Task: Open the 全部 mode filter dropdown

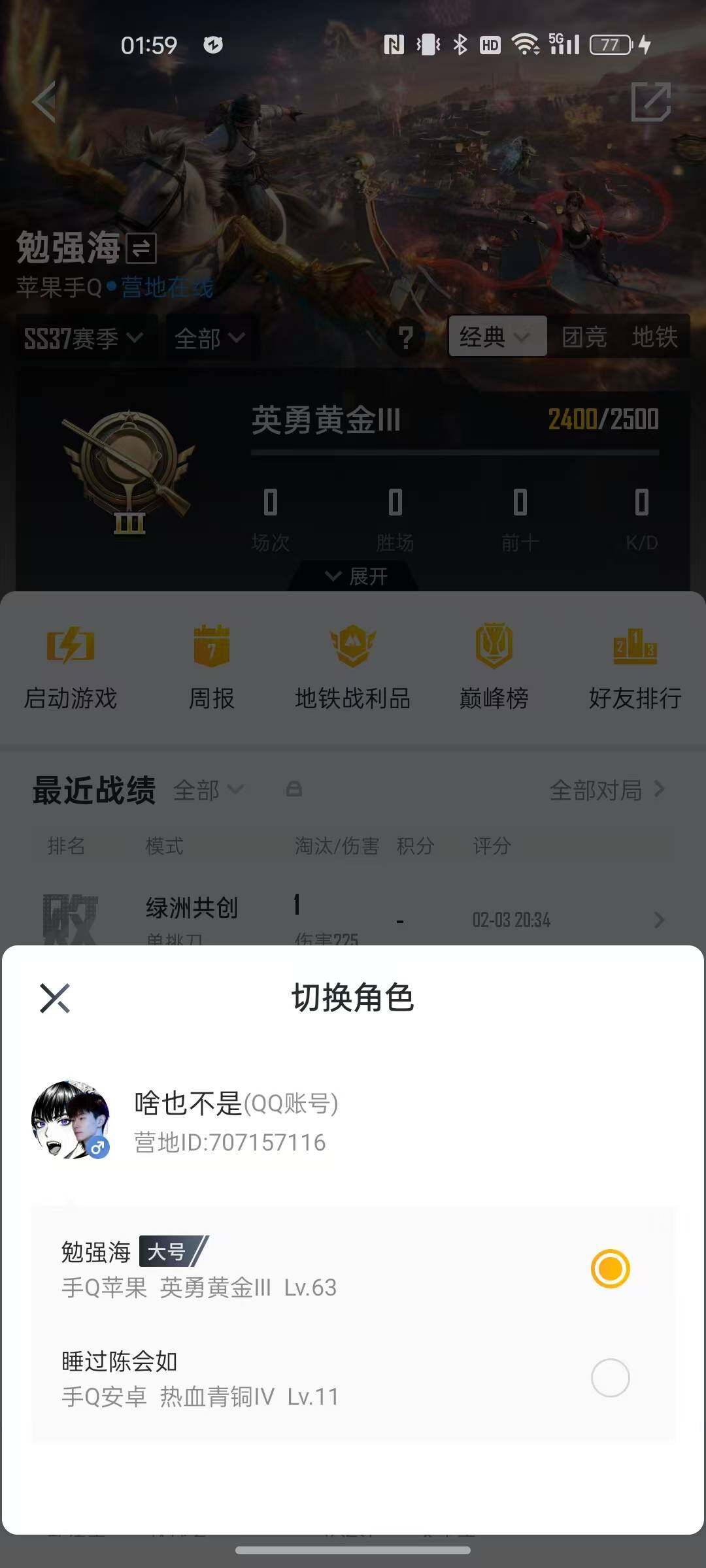Action: 208,339
